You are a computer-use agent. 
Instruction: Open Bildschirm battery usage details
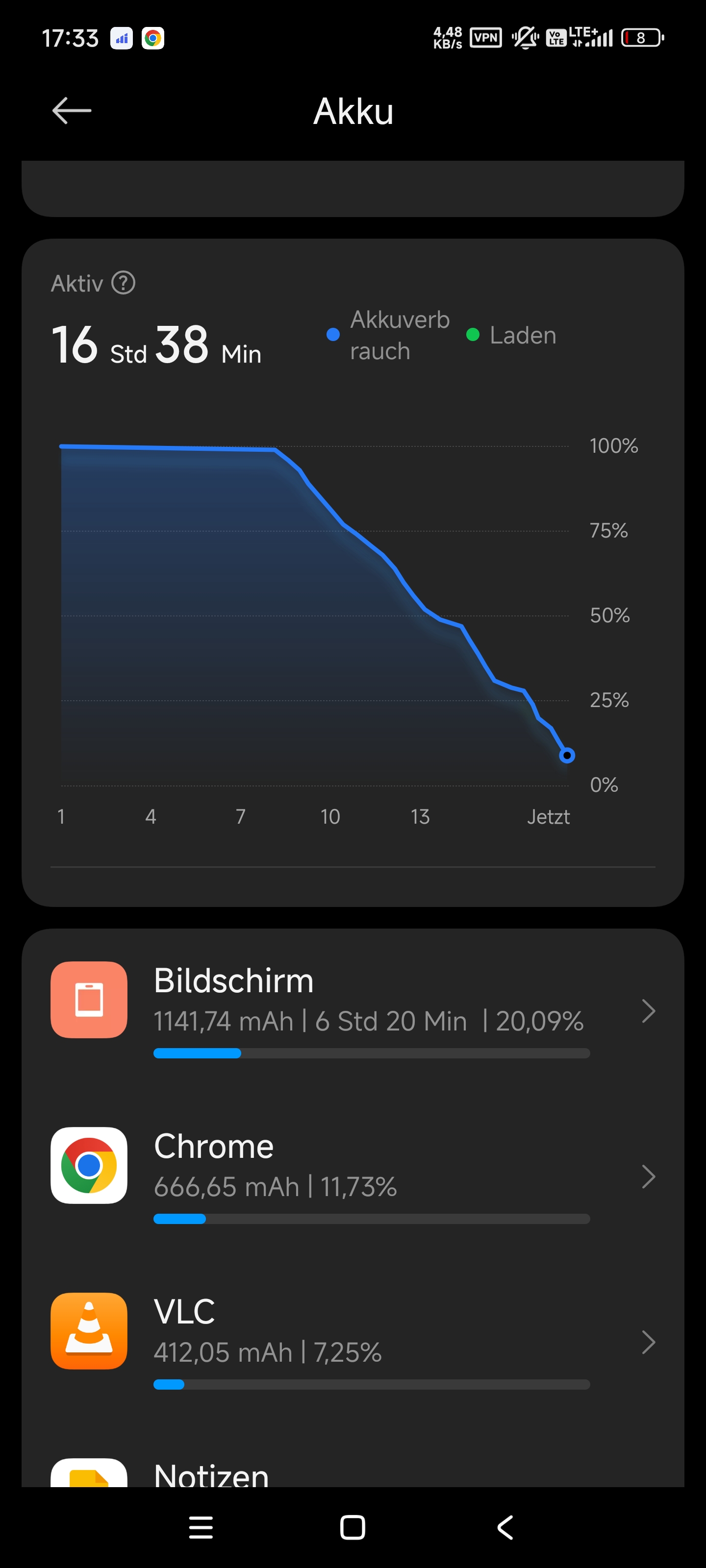[x=353, y=1010]
